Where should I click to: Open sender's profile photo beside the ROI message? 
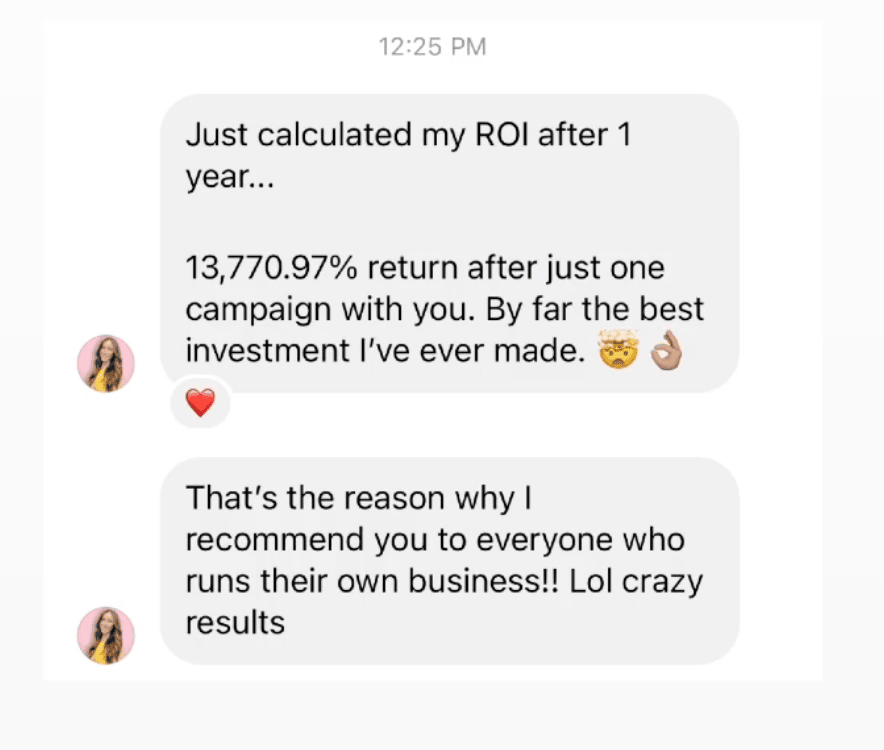point(106,363)
